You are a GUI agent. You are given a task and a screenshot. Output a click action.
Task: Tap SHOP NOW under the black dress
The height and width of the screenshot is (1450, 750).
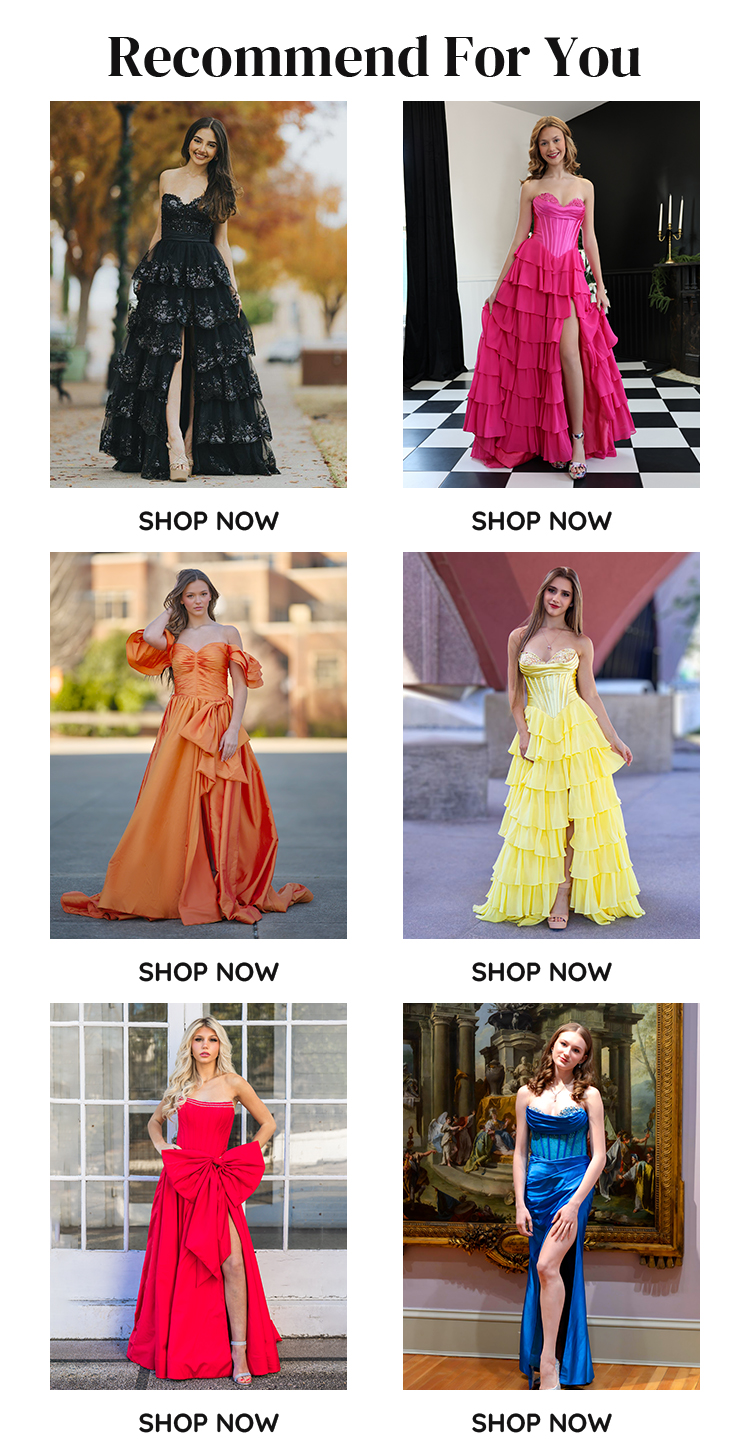coord(208,521)
